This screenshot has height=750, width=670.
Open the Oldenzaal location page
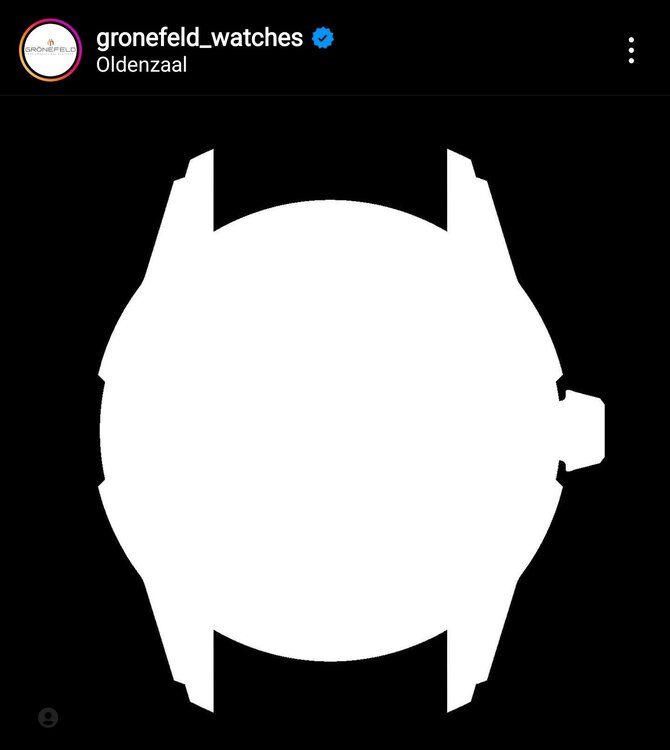tap(142, 65)
